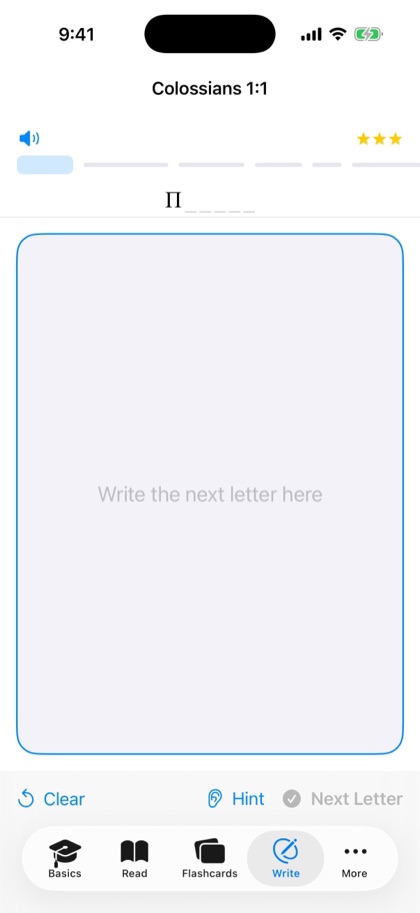The width and height of the screenshot is (420, 913).
Task: Switch to the Basics tab
Action: (x=65, y=858)
